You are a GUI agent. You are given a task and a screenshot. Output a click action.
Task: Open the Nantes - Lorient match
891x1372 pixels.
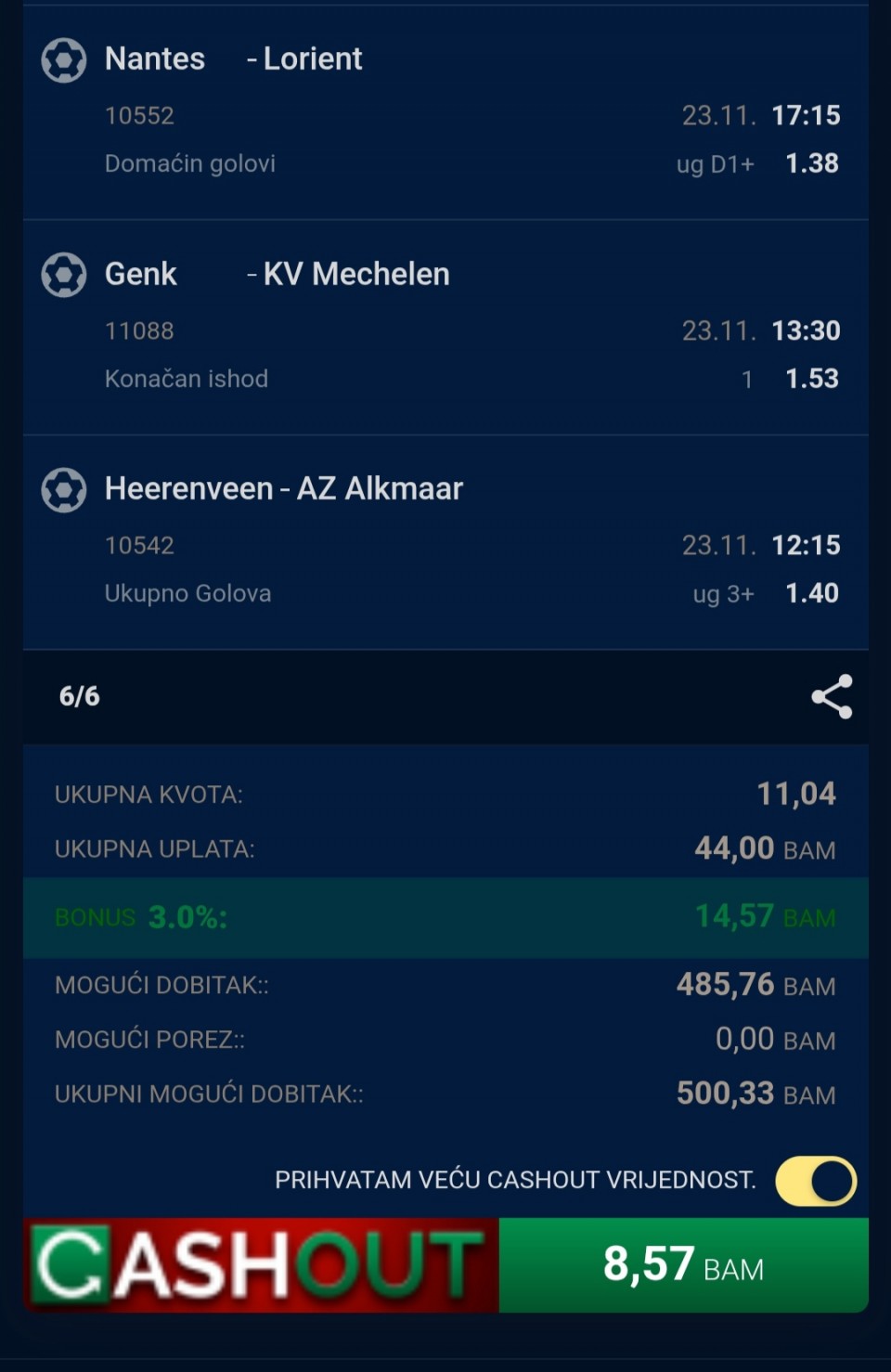(x=234, y=59)
